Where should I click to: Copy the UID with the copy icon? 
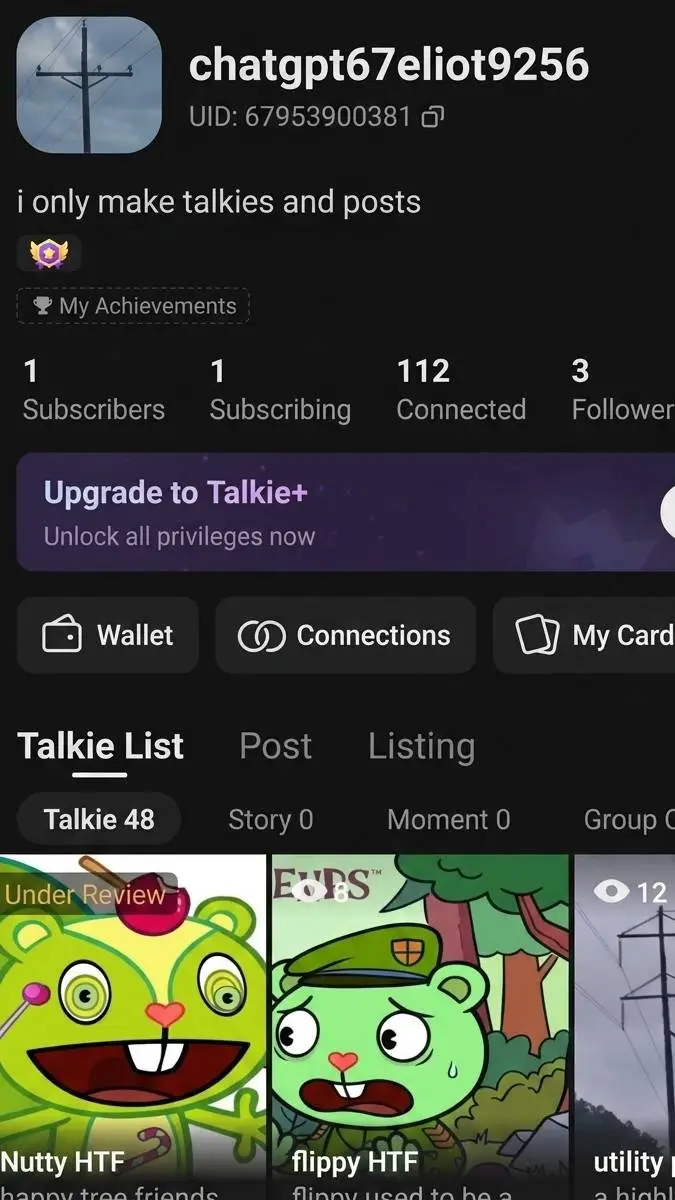432,117
